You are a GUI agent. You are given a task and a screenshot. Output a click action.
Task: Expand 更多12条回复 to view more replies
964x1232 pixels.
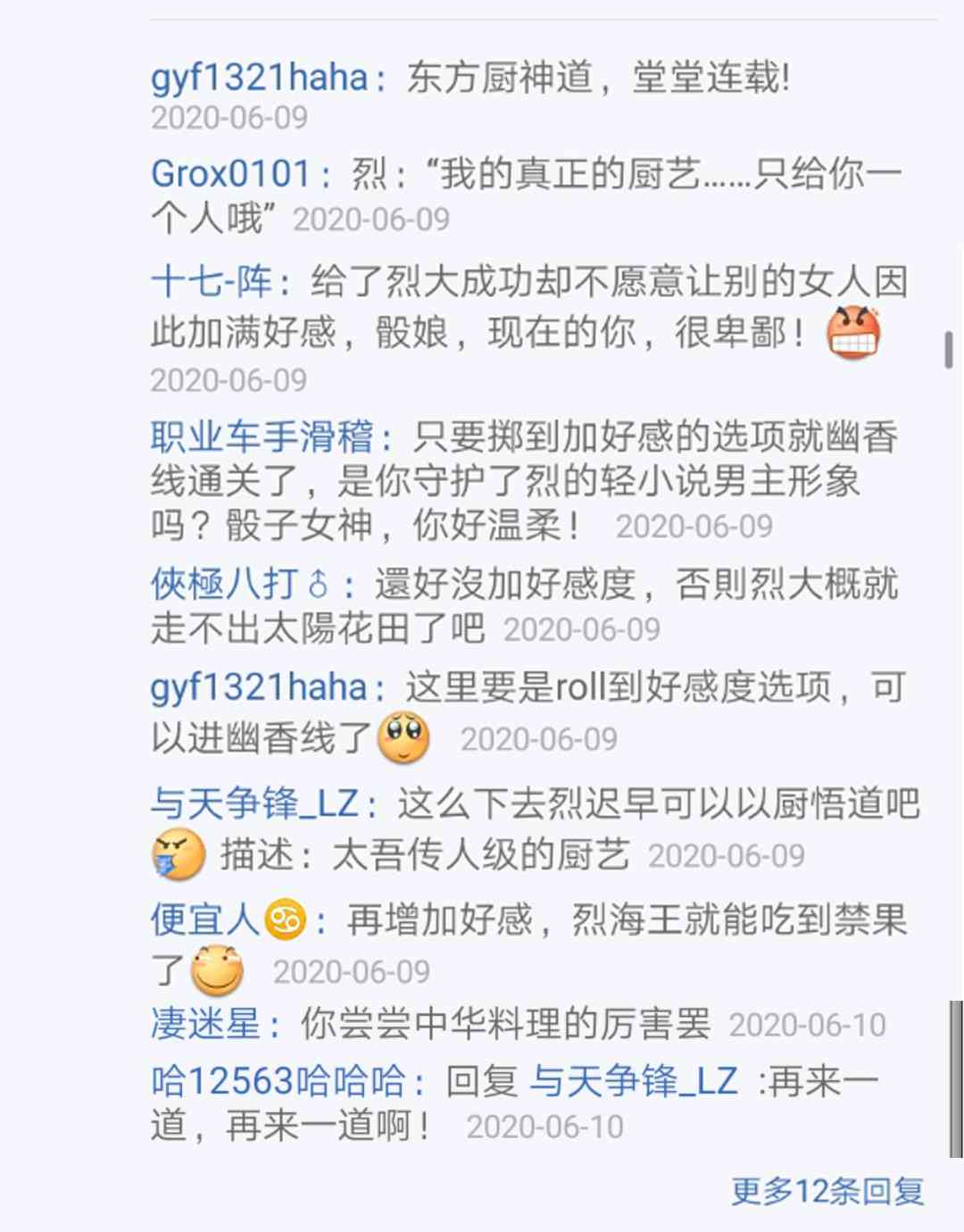(x=827, y=1191)
